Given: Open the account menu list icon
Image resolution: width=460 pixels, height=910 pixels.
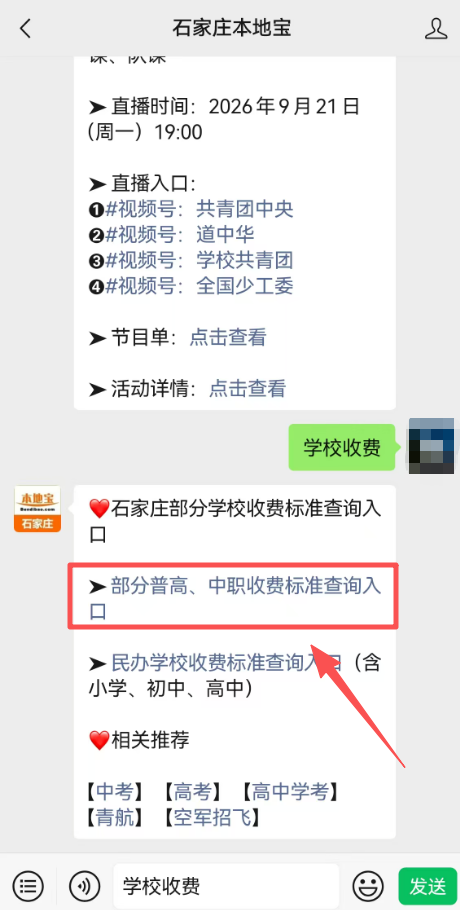Looking at the screenshot, I should (28, 886).
